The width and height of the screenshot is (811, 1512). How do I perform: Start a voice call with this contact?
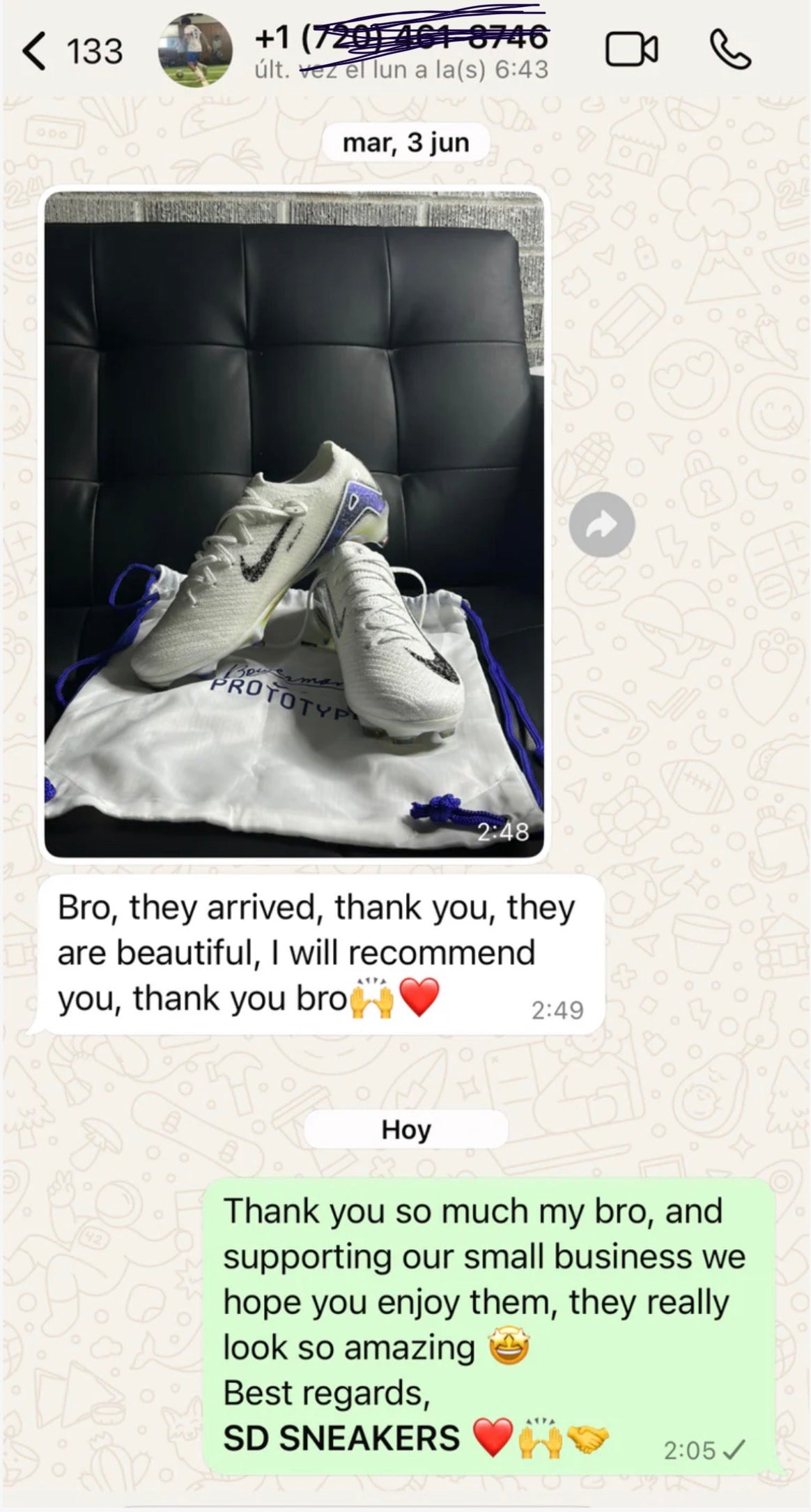[730, 49]
